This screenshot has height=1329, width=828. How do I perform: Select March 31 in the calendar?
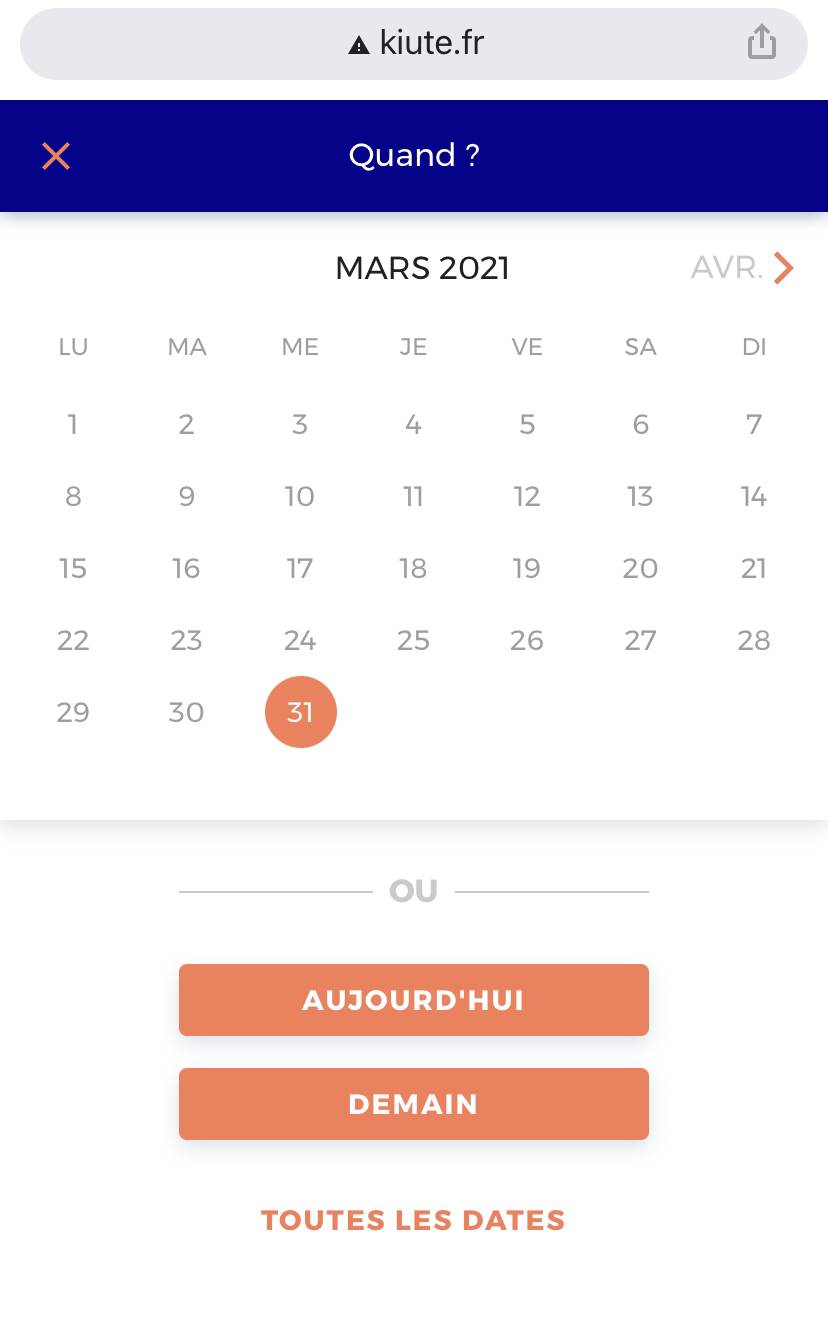click(x=300, y=712)
